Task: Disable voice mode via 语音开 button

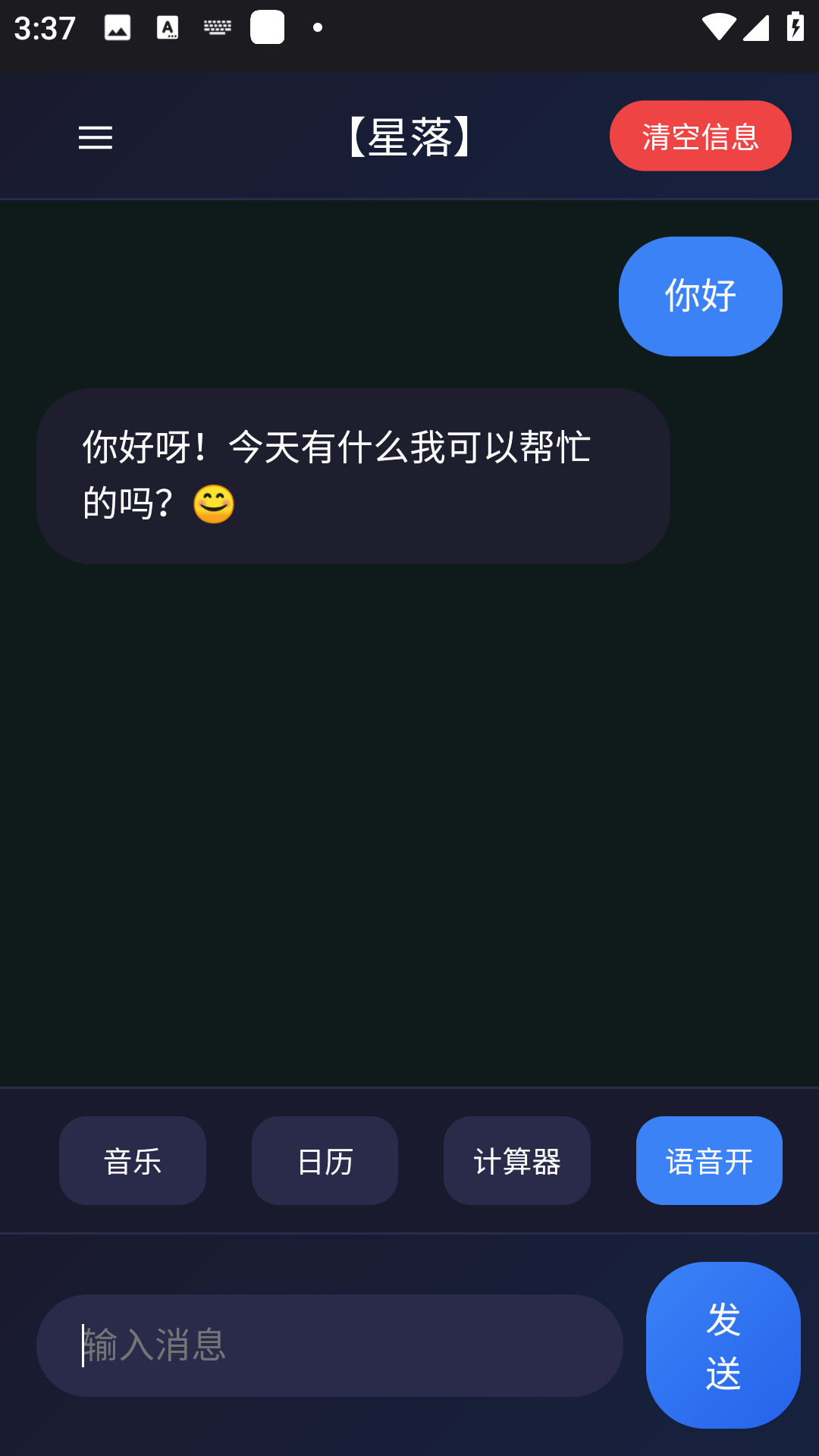Action: (x=708, y=1160)
